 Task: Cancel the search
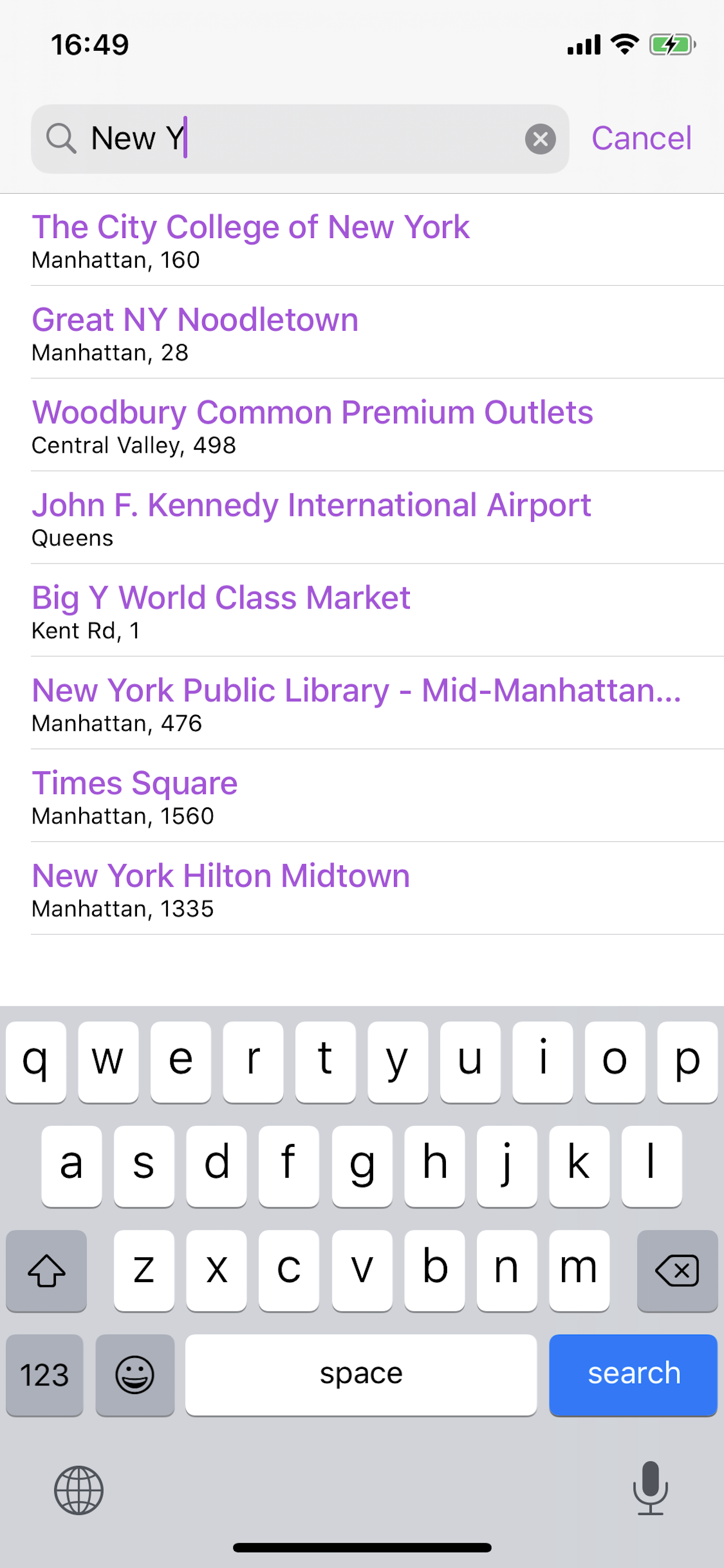[x=641, y=138]
